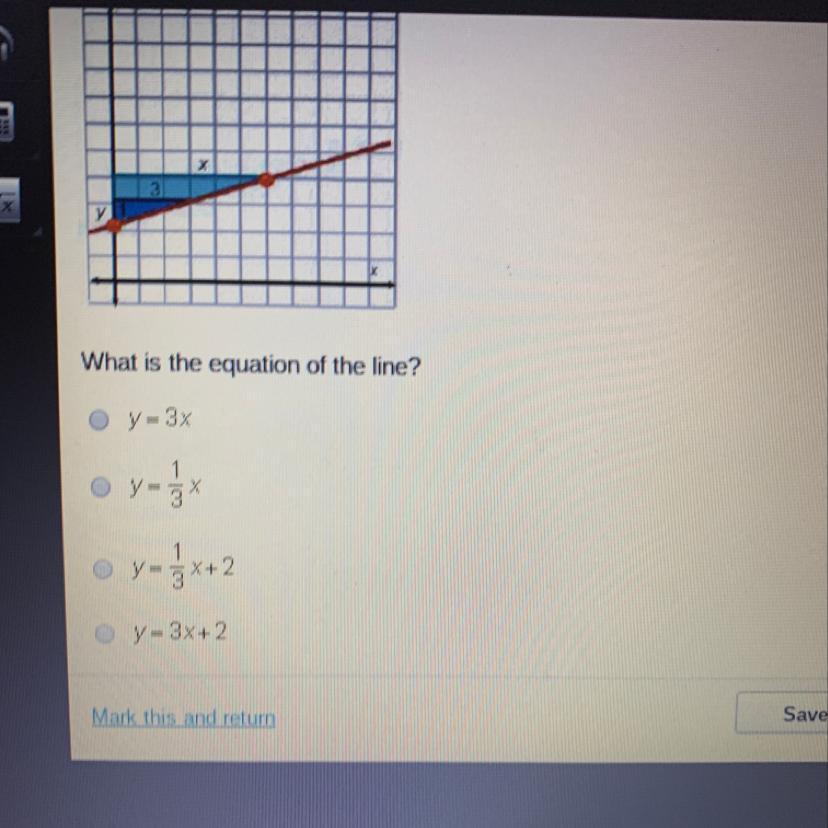Screen dimensions: 828x828
Task: Pick the answer y = 1/3 x + 2
Action: [x=102, y=569]
